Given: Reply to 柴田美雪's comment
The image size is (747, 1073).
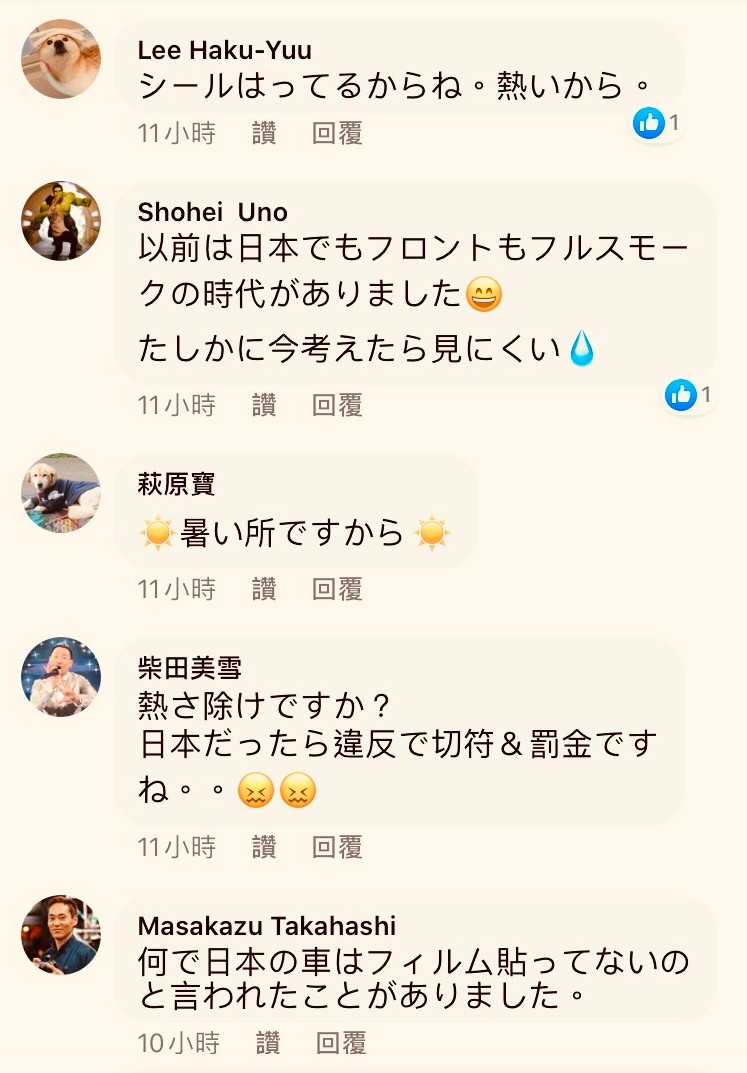Looking at the screenshot, I should pyautogui.click(x=337, y=847).
